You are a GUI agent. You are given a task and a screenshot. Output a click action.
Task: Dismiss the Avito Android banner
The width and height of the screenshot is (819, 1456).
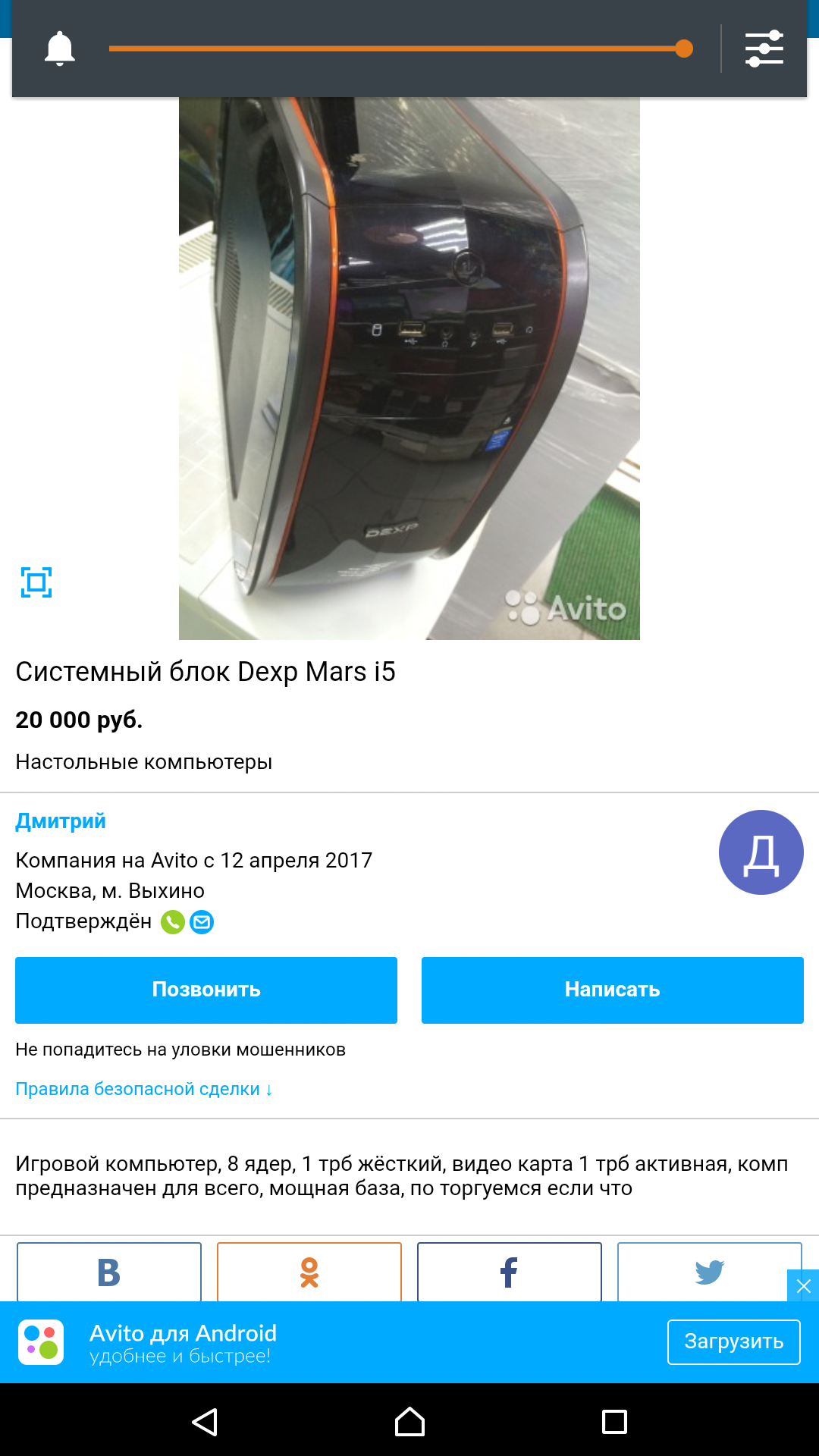(803, 1286)
